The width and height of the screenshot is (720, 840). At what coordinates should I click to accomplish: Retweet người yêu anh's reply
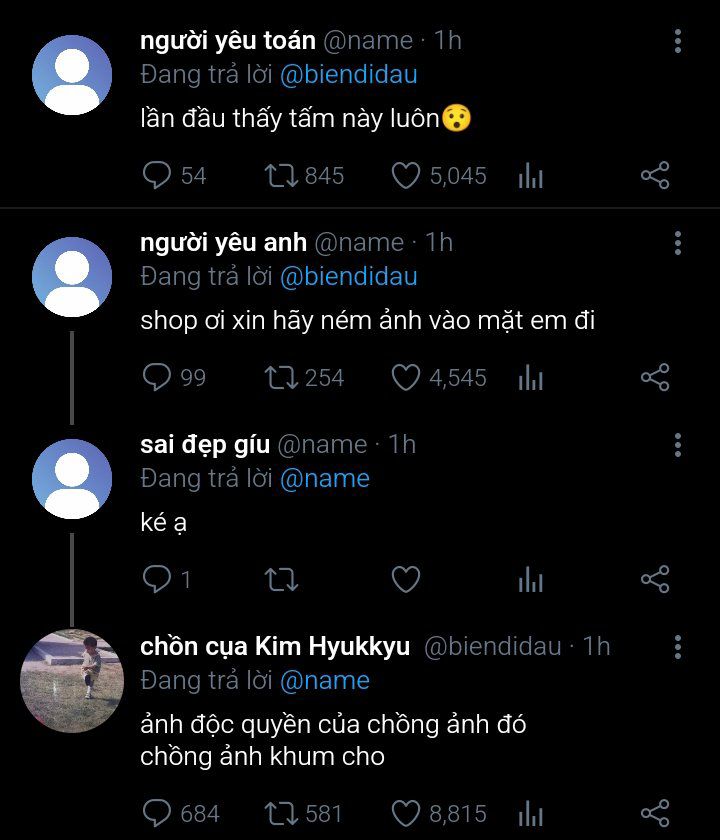pos(281,378)
